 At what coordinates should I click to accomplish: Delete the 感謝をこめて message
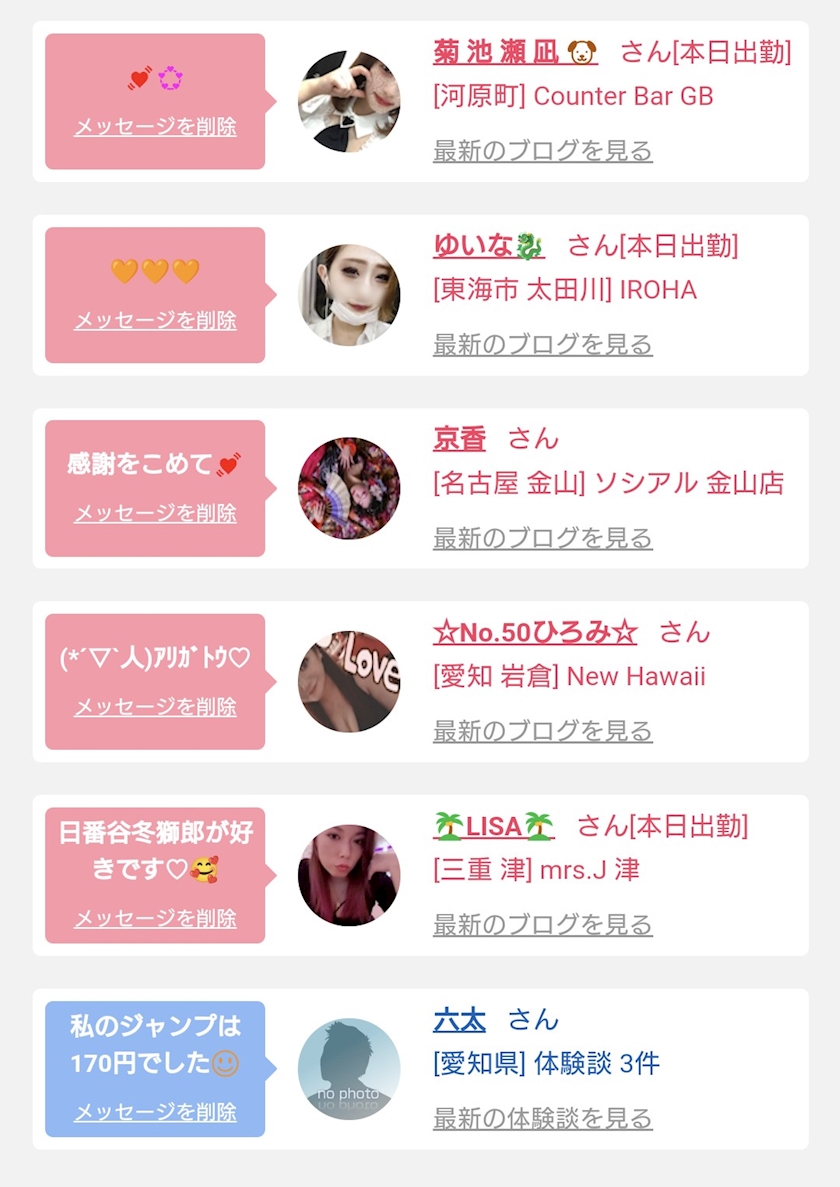coord(155,513)
